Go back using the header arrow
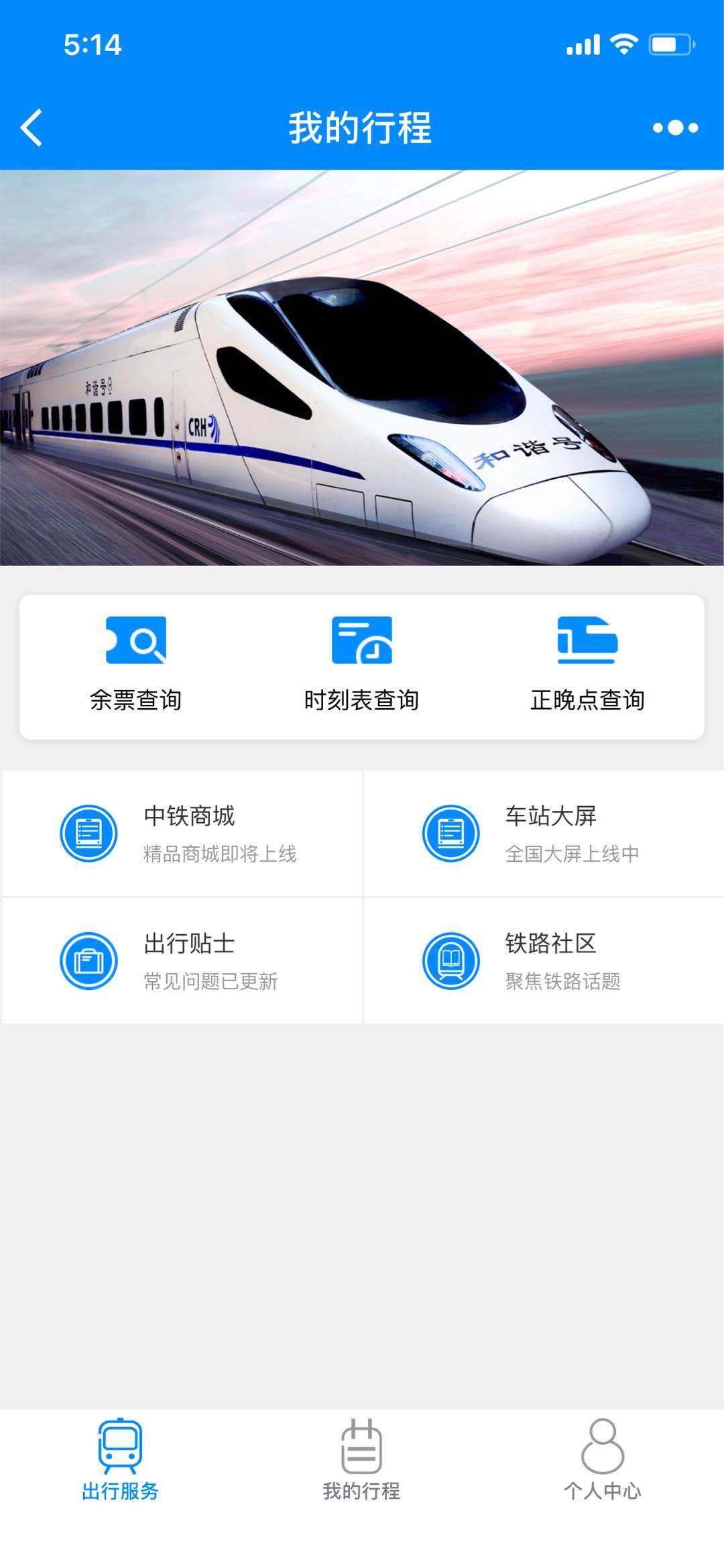 [32, 127]
